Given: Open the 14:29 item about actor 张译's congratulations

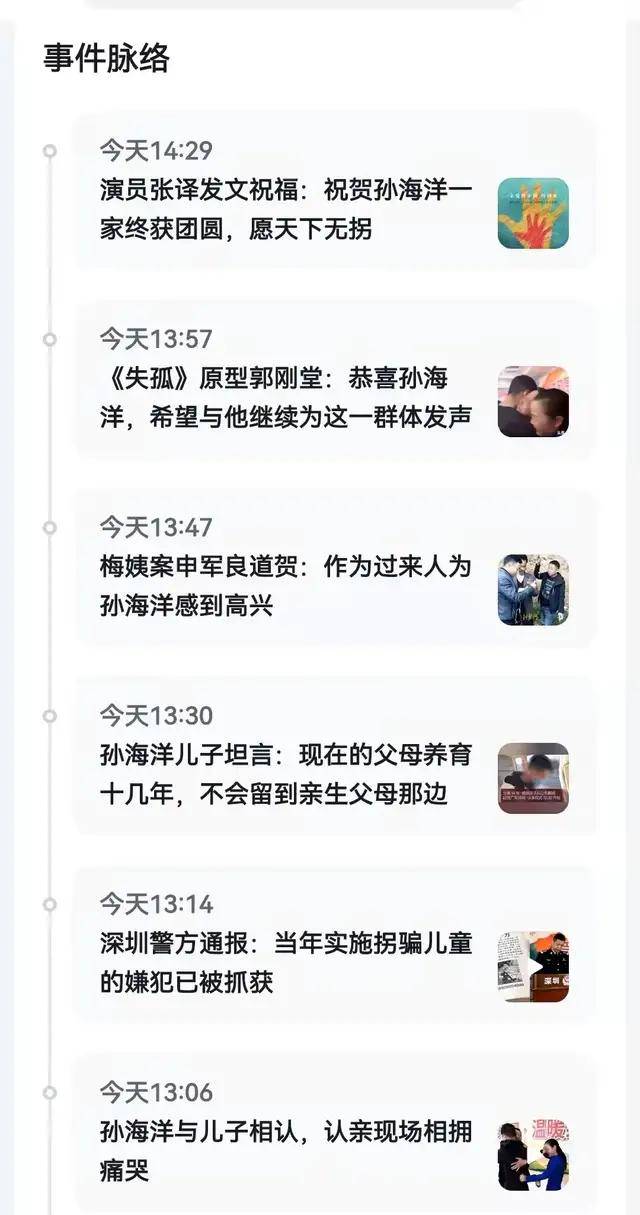Looking at the screenshot, I should click(x=286, y=209).
